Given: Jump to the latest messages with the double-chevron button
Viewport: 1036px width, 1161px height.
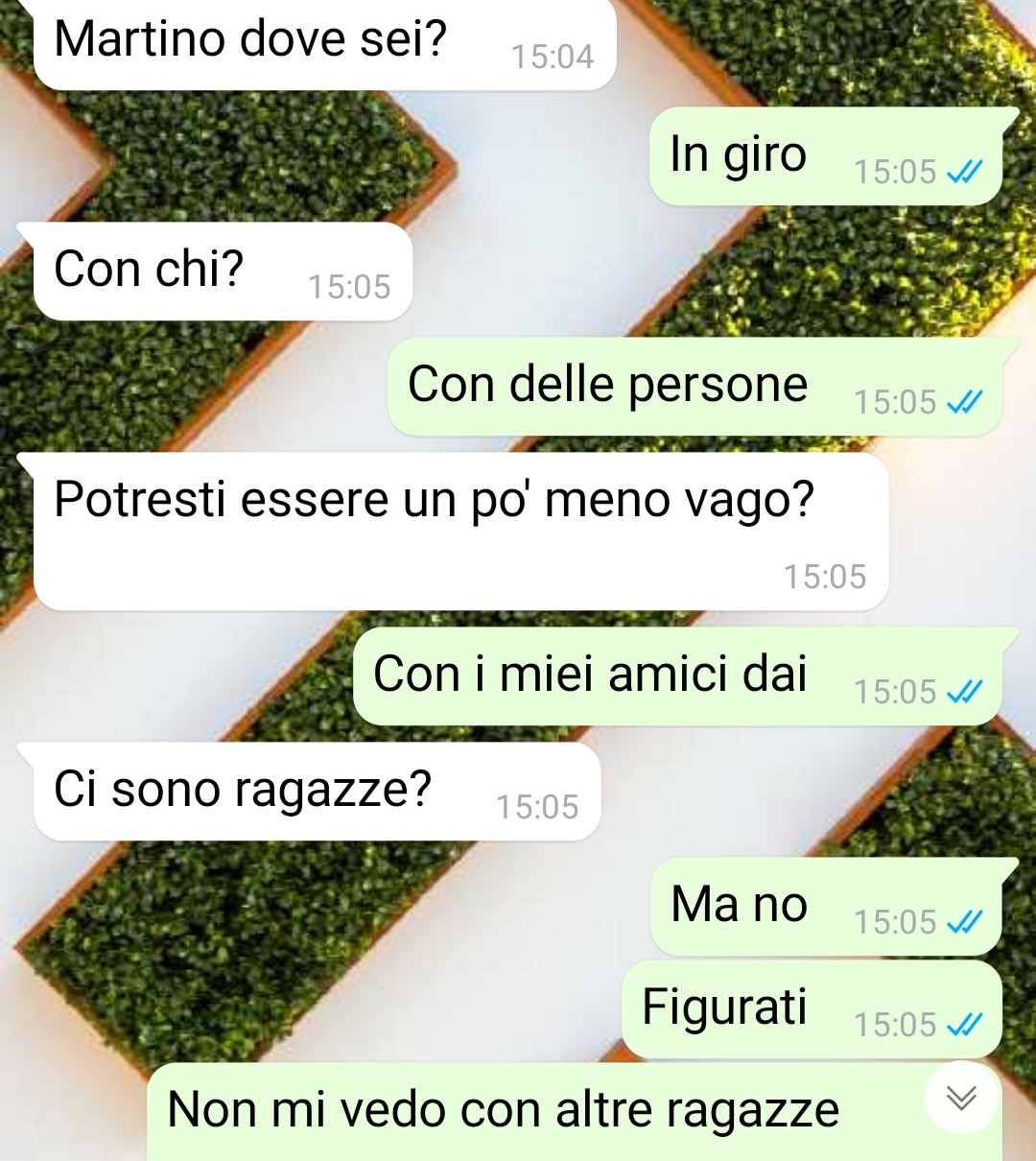Looking at the screenshot, I should click(x=961, y=1098).
